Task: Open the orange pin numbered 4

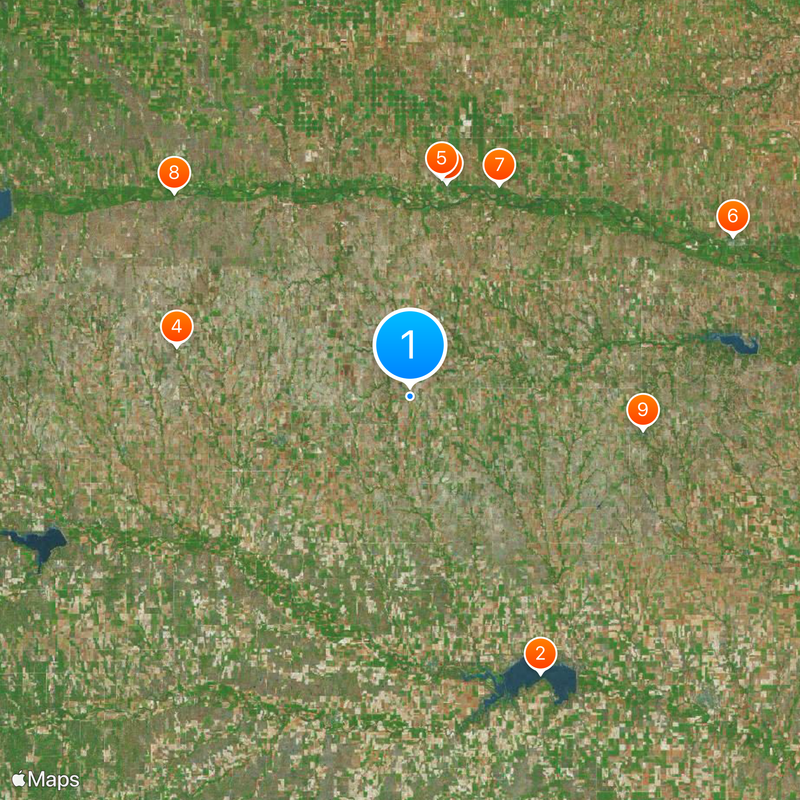Action: pyautogui.click(x=177, y=326)
